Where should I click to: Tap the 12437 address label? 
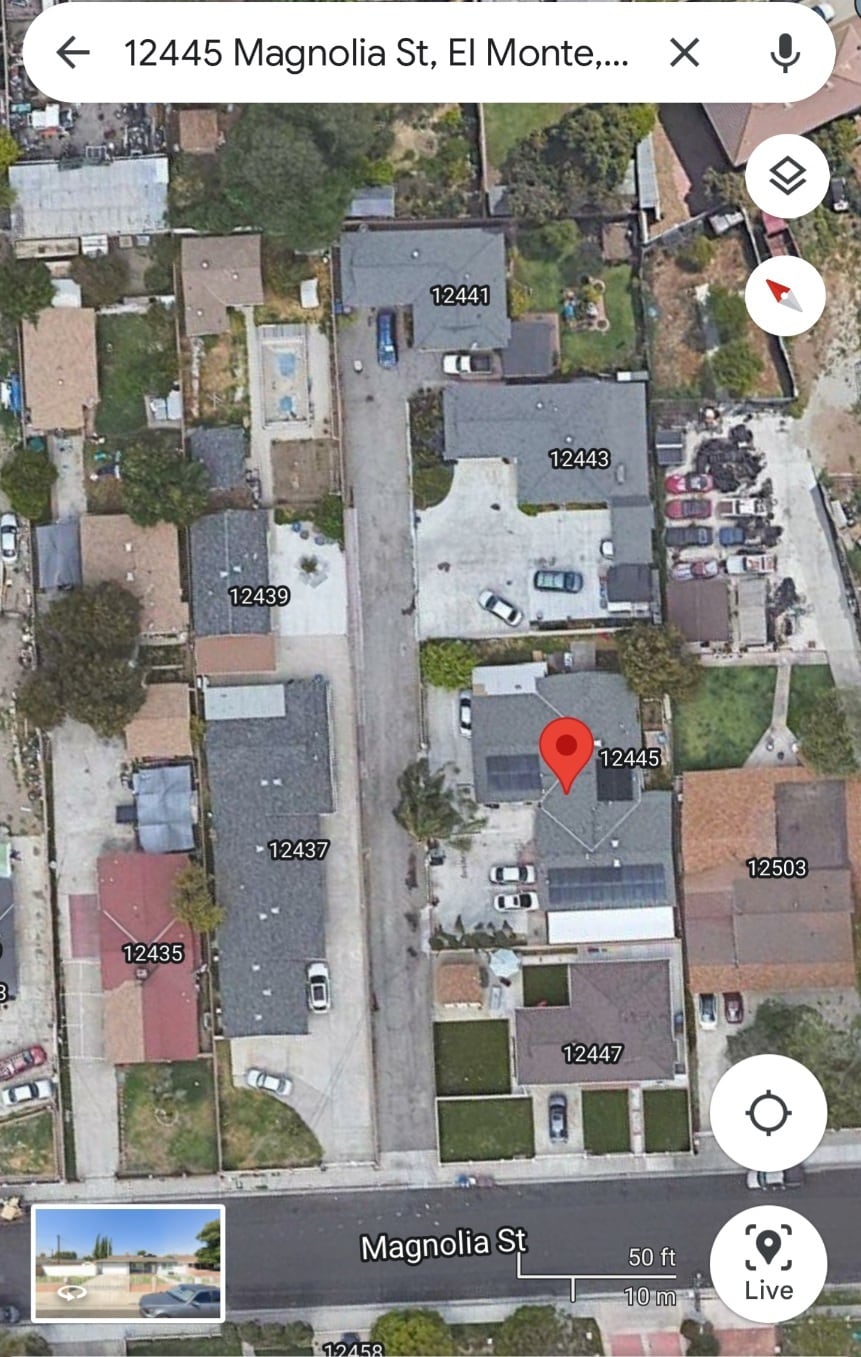(x=298, y=850)
